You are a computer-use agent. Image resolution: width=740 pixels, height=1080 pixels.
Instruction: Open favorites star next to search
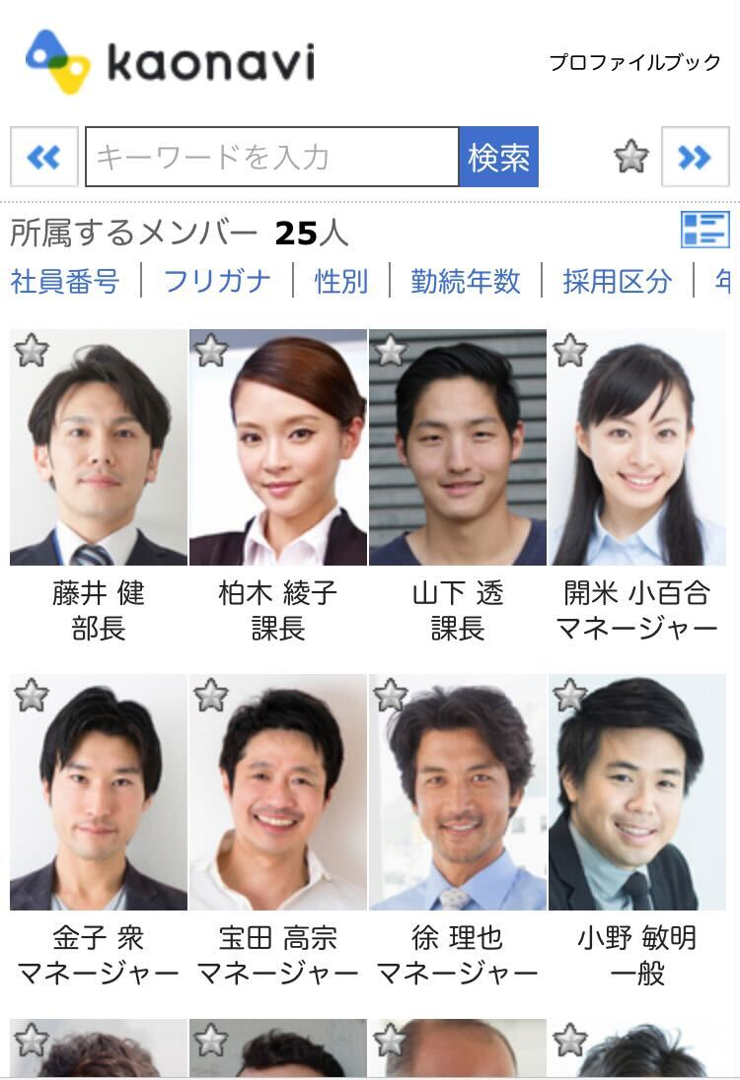631,157
